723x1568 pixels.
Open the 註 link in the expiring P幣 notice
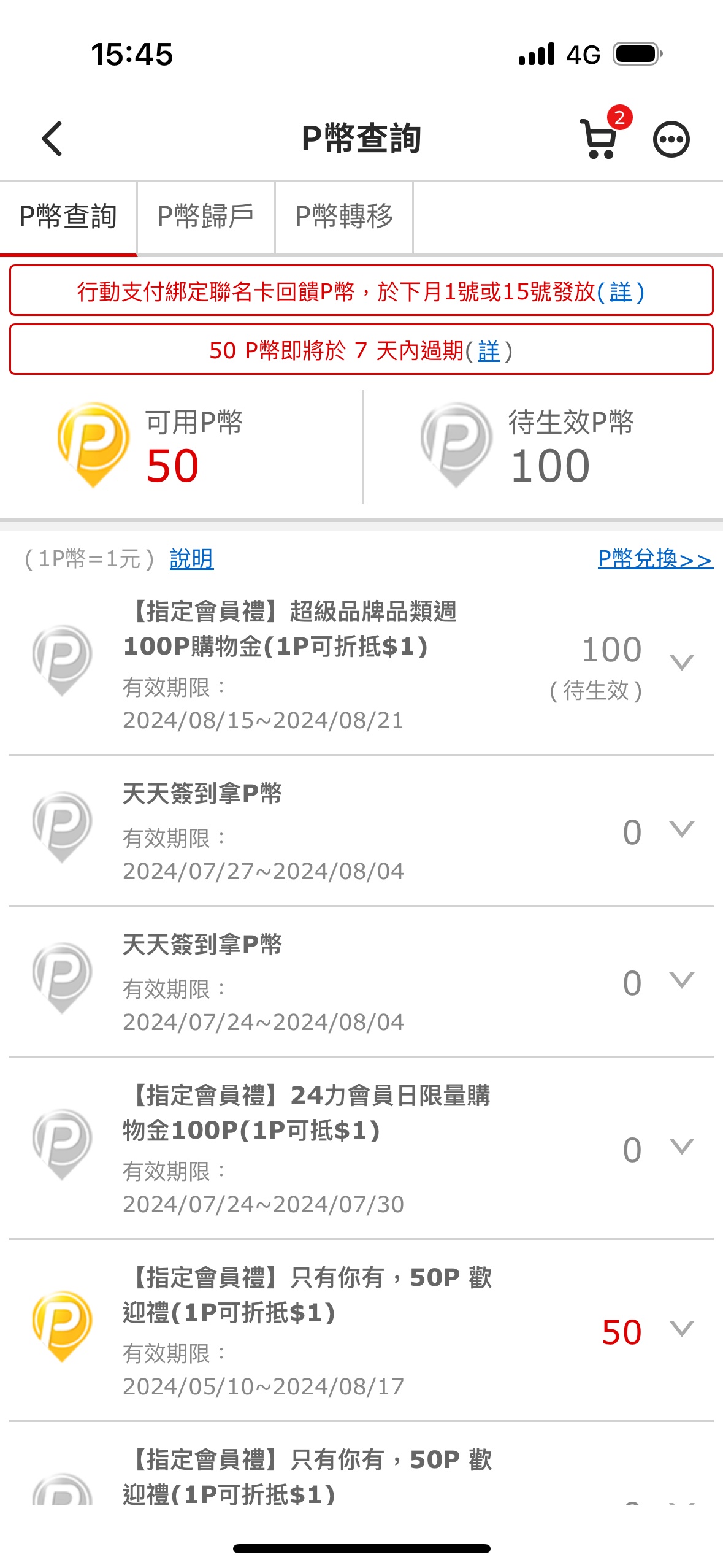click(489, 351)
